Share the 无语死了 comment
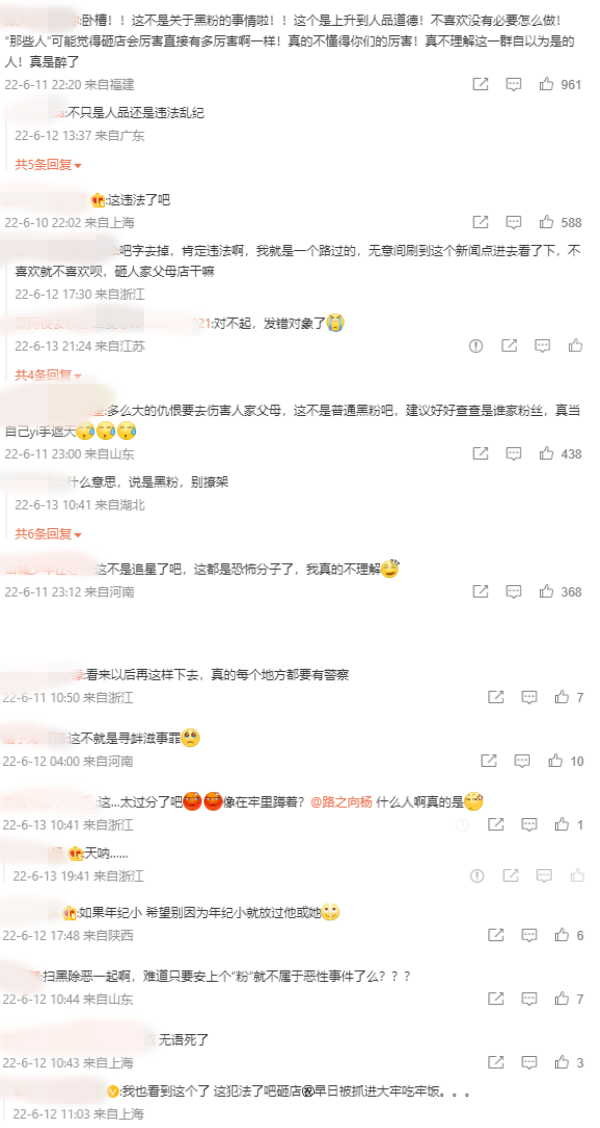This screenshot has height=1128, width=600. (496, 1062)
